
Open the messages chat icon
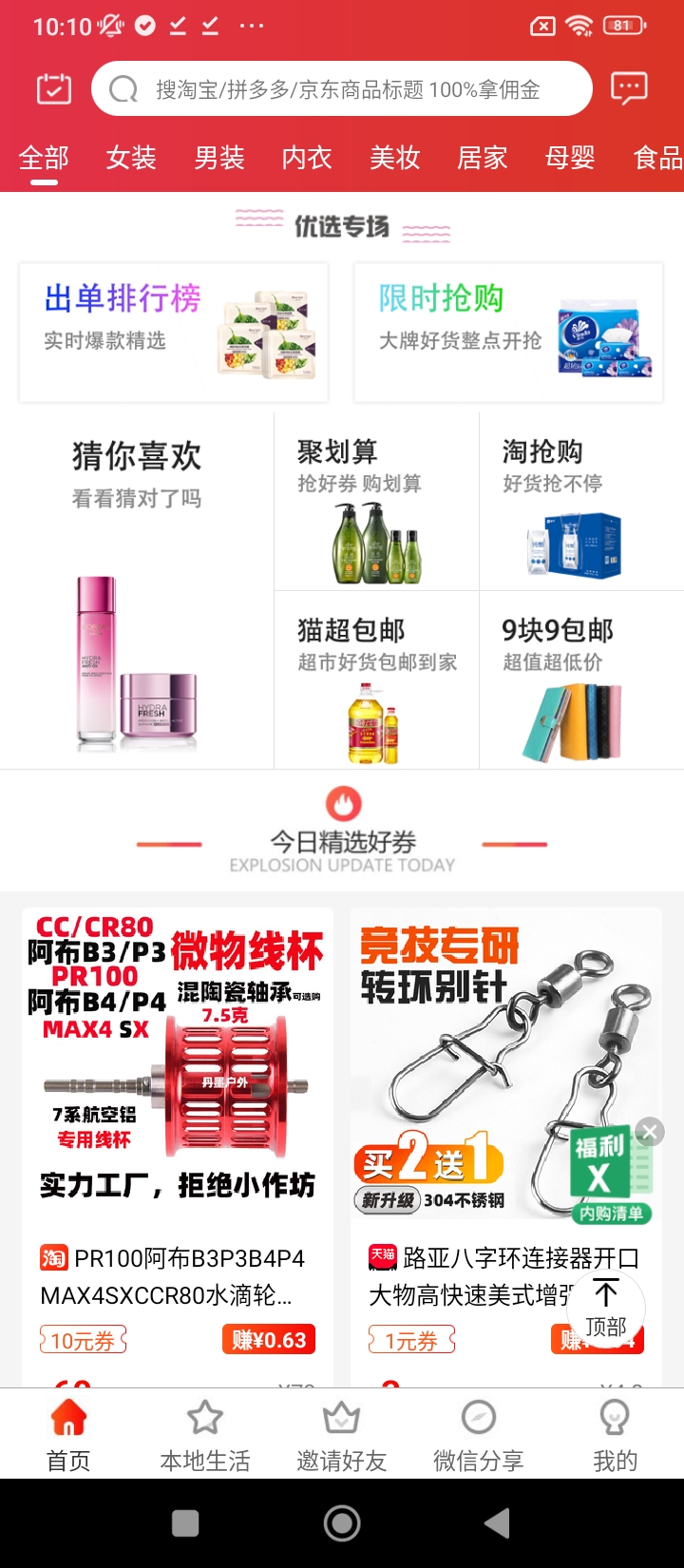(x=629, y=89)
